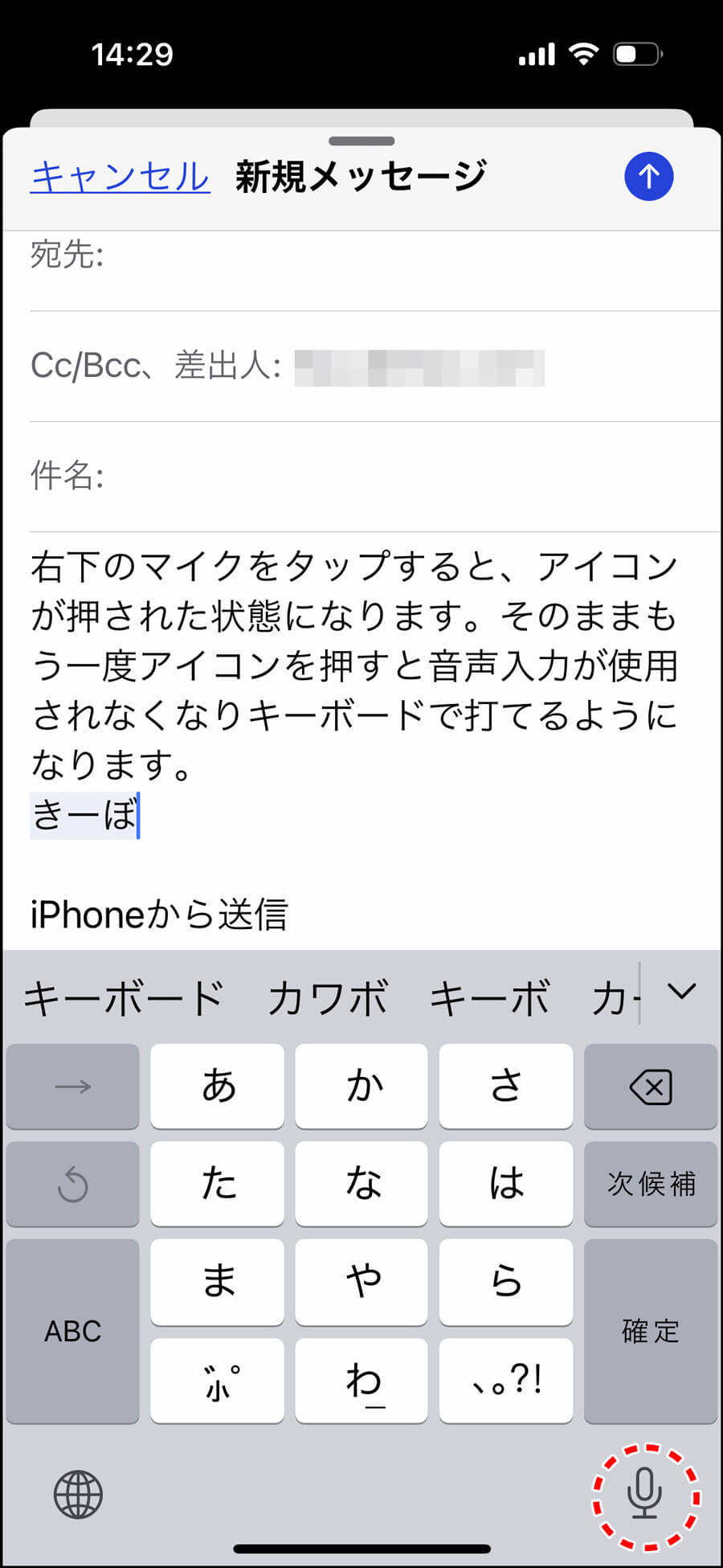Confirm the input with 確定

pos(650,1331)
